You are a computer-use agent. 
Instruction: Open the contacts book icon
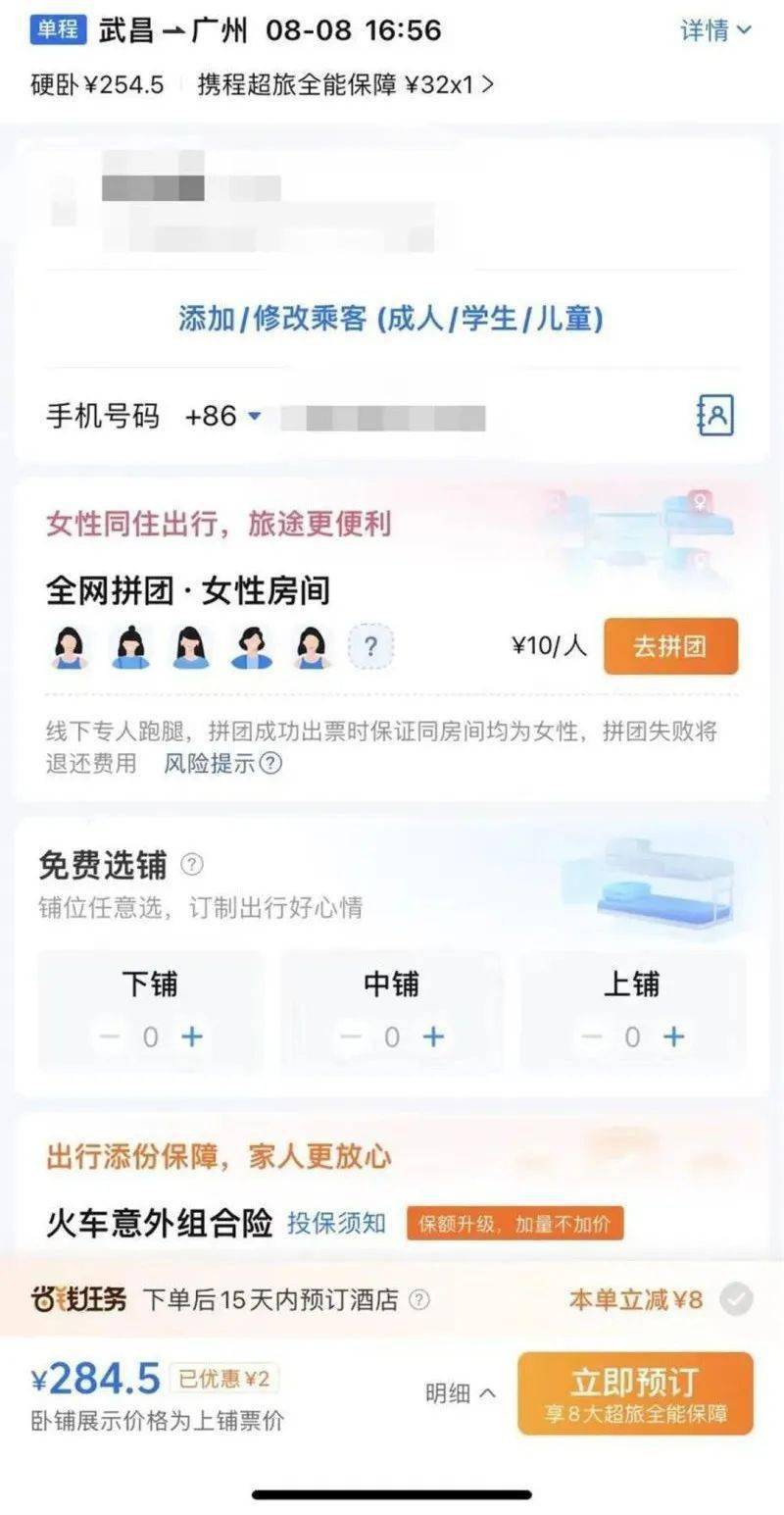[x=714, y=416]
